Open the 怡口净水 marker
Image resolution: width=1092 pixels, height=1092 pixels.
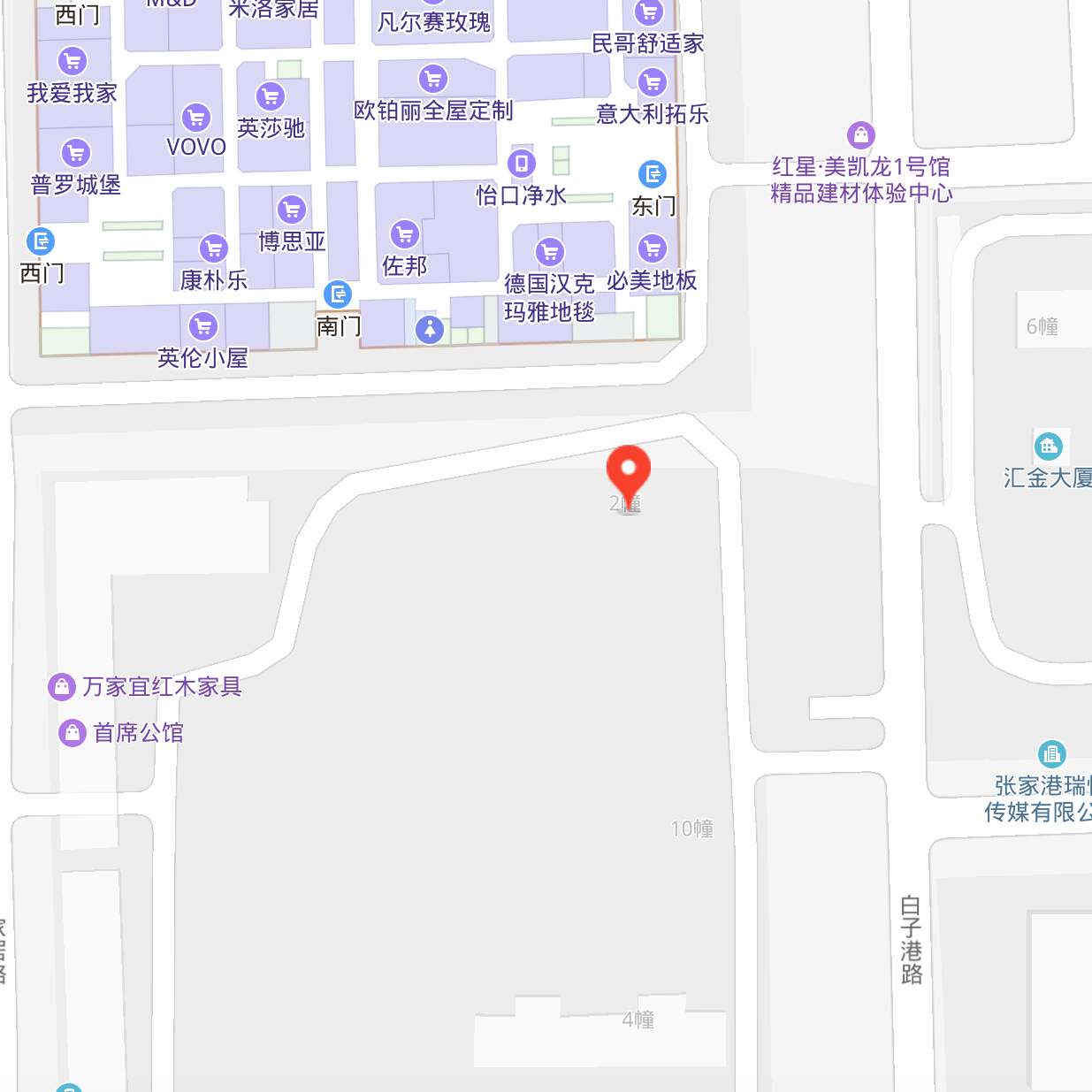[522, 164]
